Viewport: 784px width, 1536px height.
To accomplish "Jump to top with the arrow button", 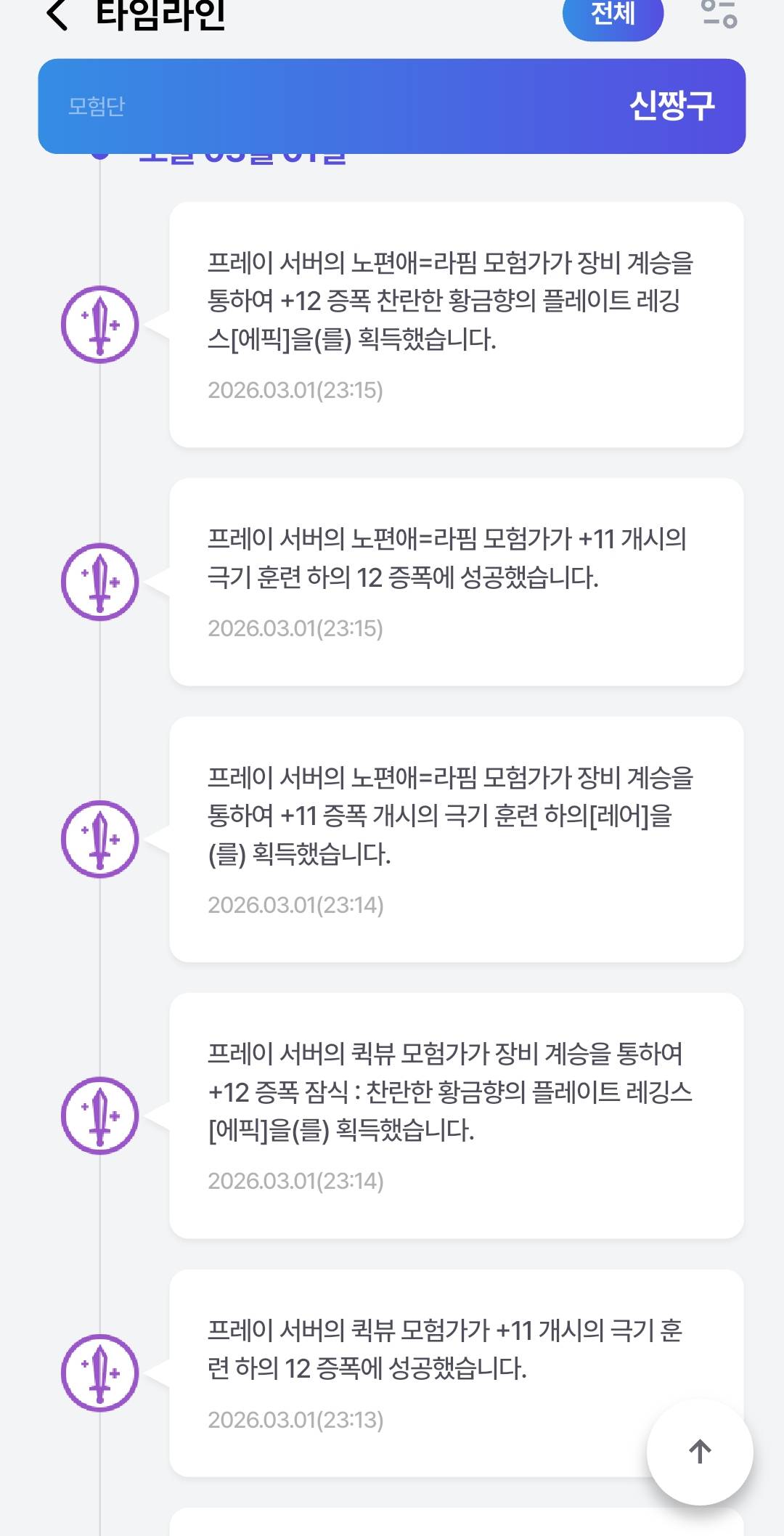I will (x=700, y=1452).
